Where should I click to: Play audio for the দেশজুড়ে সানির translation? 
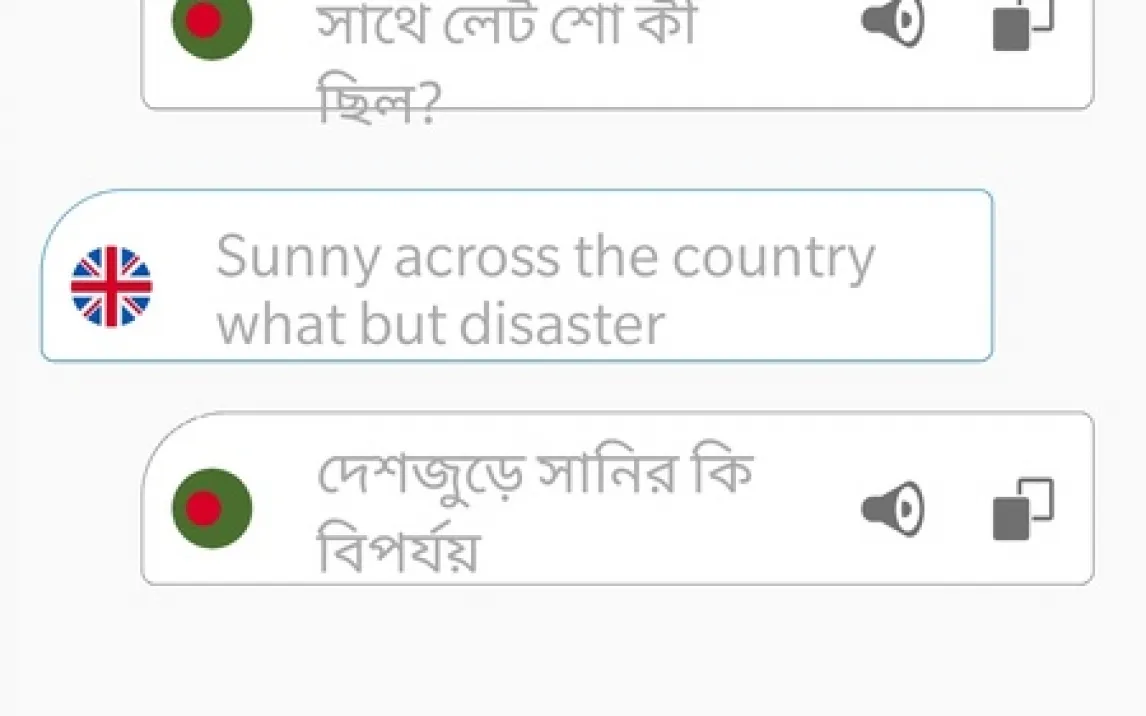pyautogui.click(x=892, y=509)
